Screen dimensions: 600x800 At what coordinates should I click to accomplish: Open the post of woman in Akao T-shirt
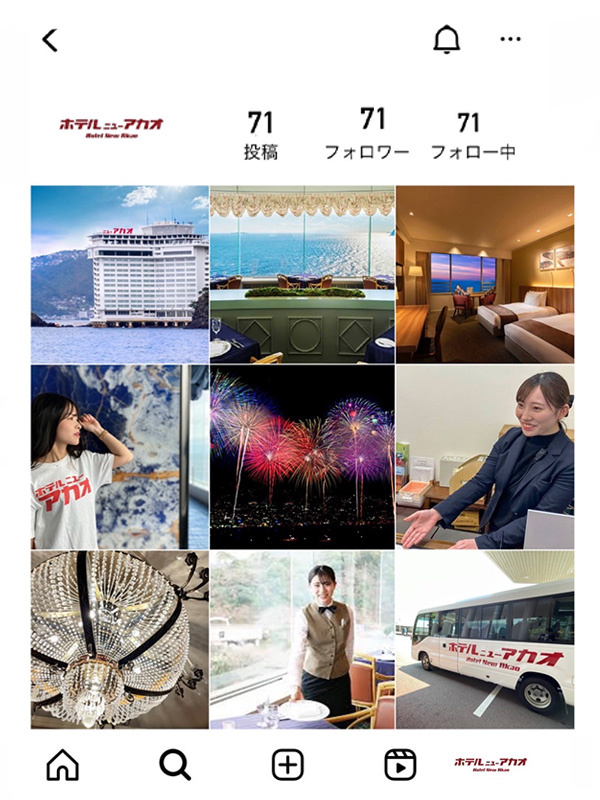[119, 456]
